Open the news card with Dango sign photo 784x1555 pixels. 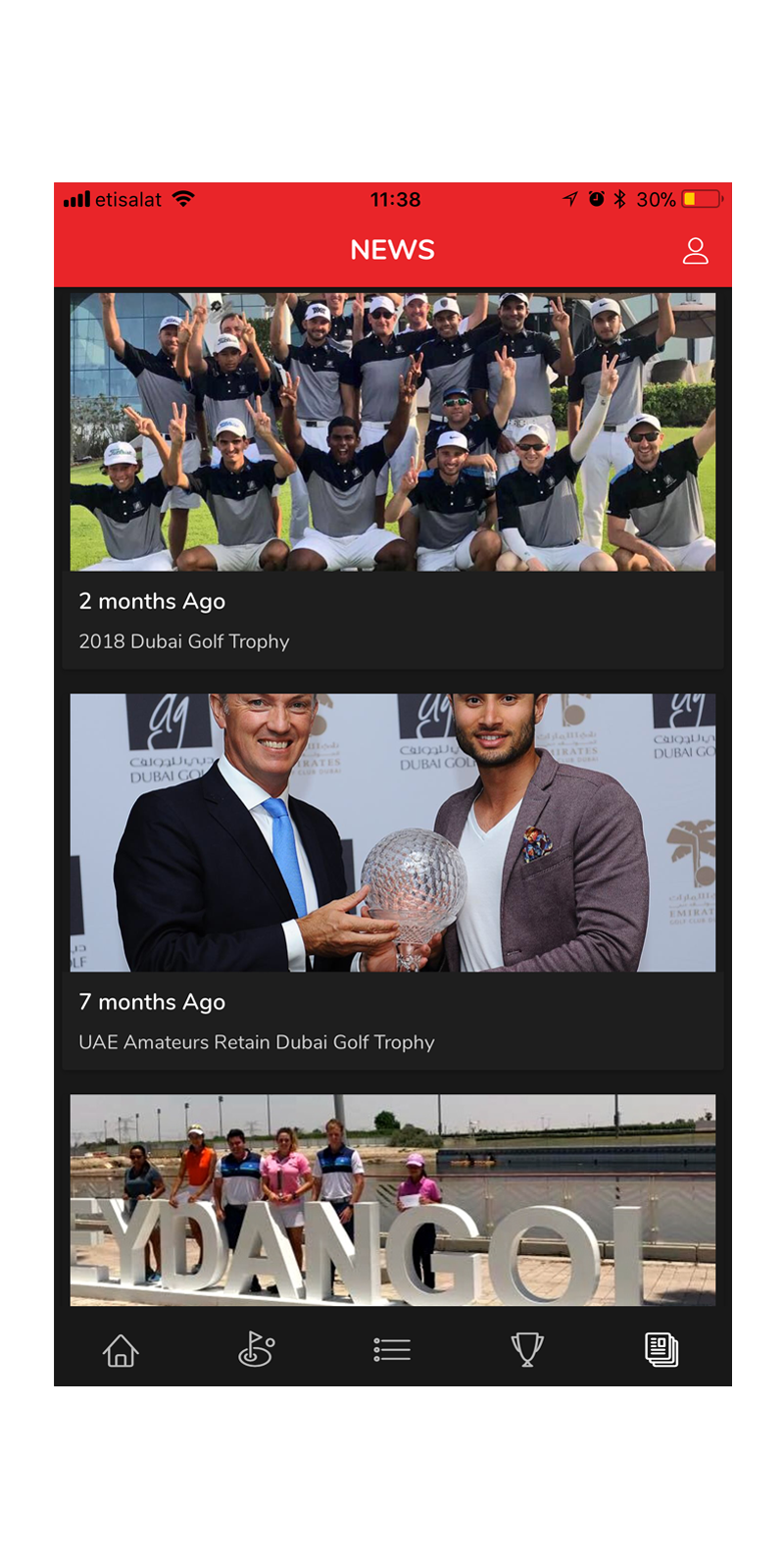pos(392,1201)
